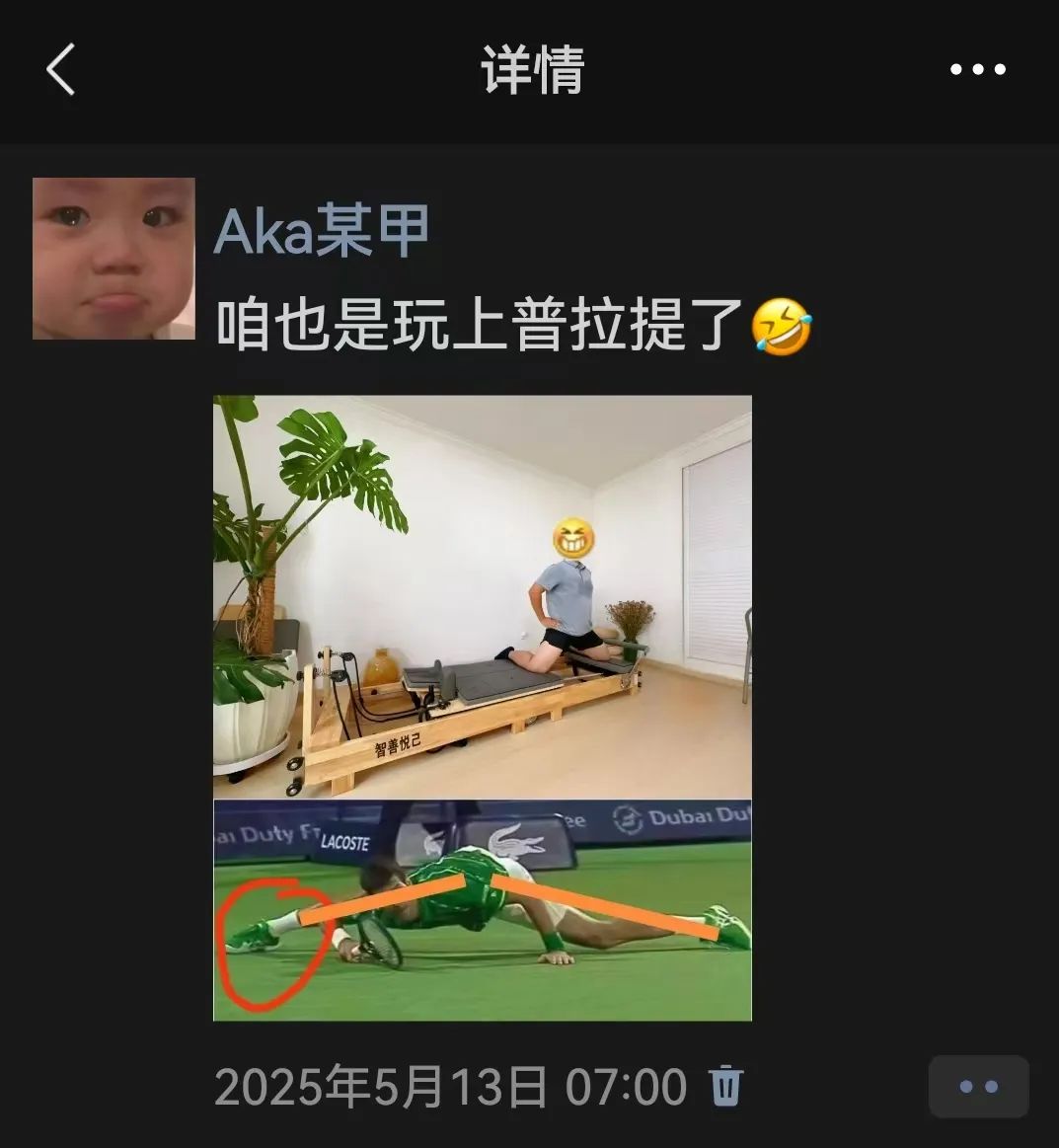Viewport: 1059px width, 1148px height.
Task: Delete this post using the trash icon
Action: pyautogui.click(x=725, y=1086)
